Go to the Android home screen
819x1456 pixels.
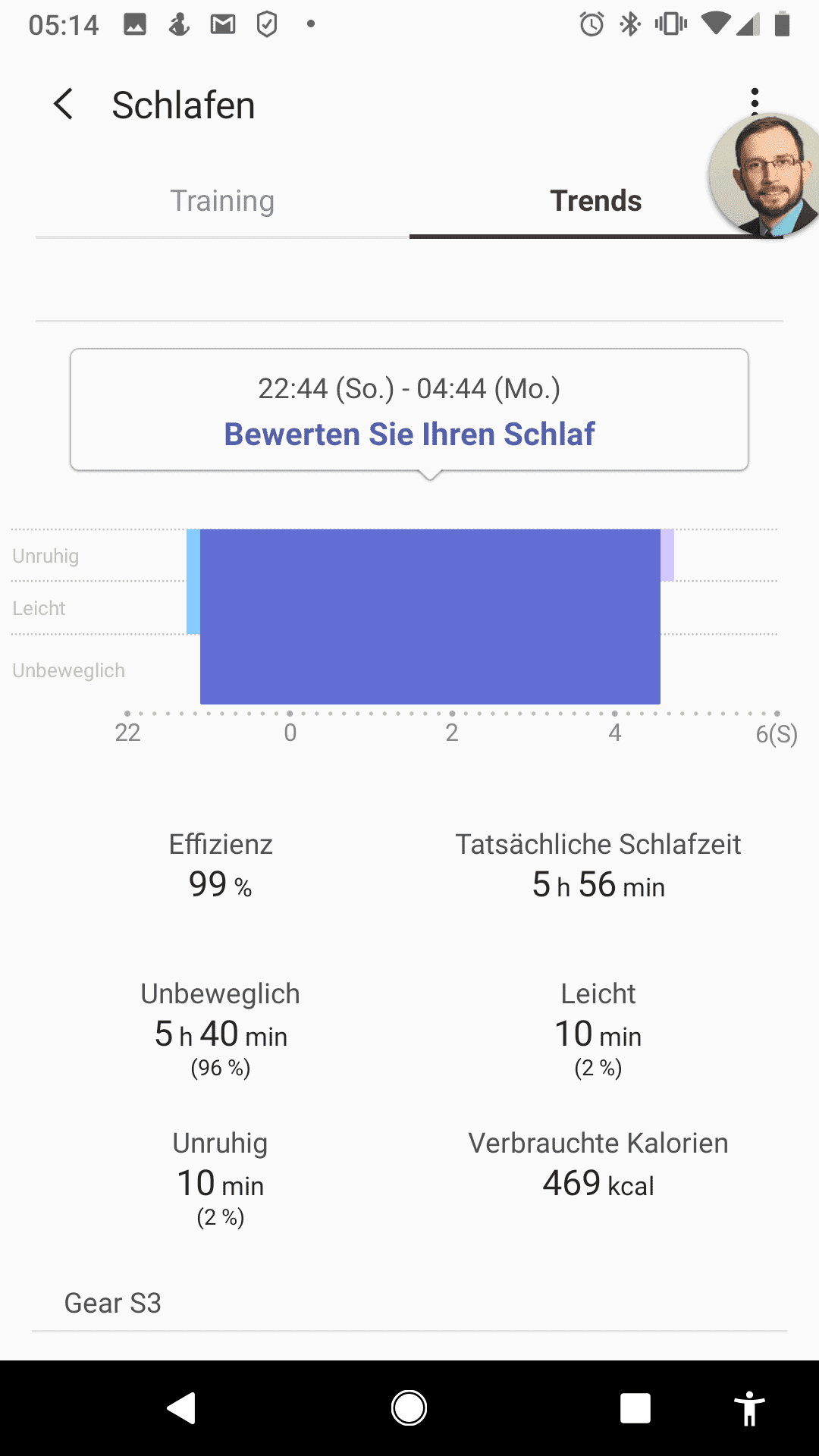click(x=409, y=1408)
